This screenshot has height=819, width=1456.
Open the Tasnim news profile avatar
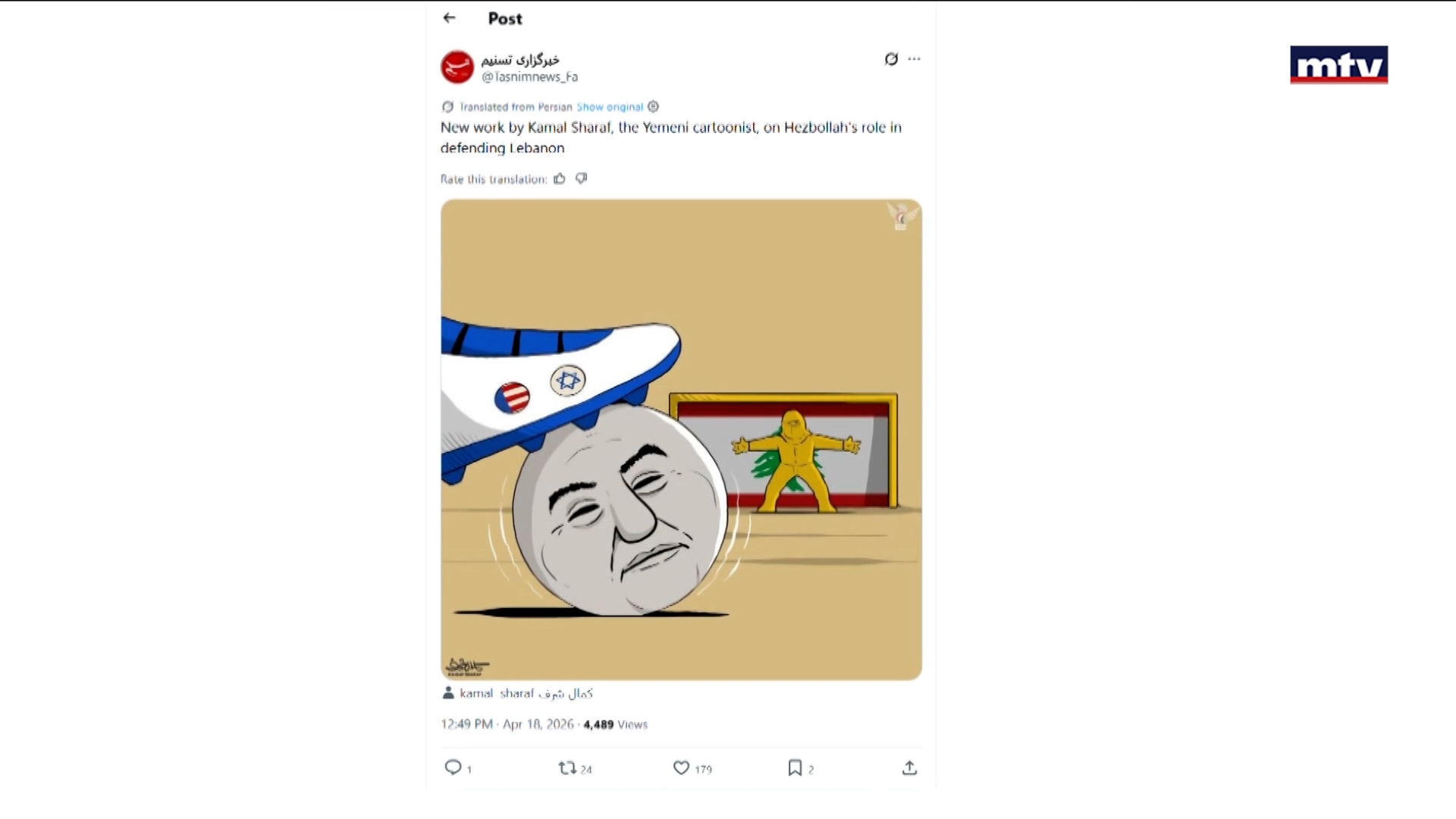(x=457, y=67)
